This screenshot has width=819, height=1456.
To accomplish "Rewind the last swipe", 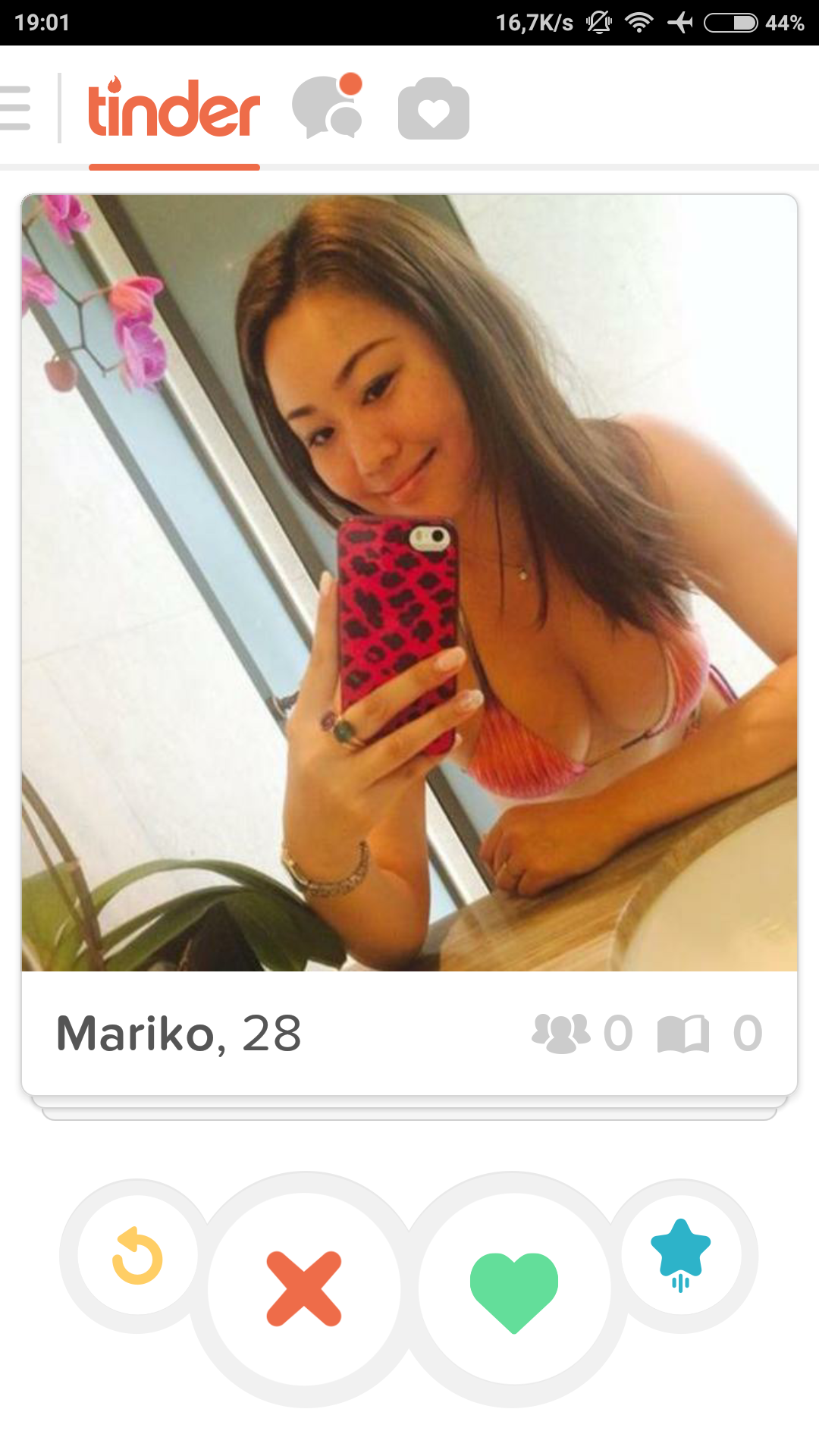I will [138, 1256].
